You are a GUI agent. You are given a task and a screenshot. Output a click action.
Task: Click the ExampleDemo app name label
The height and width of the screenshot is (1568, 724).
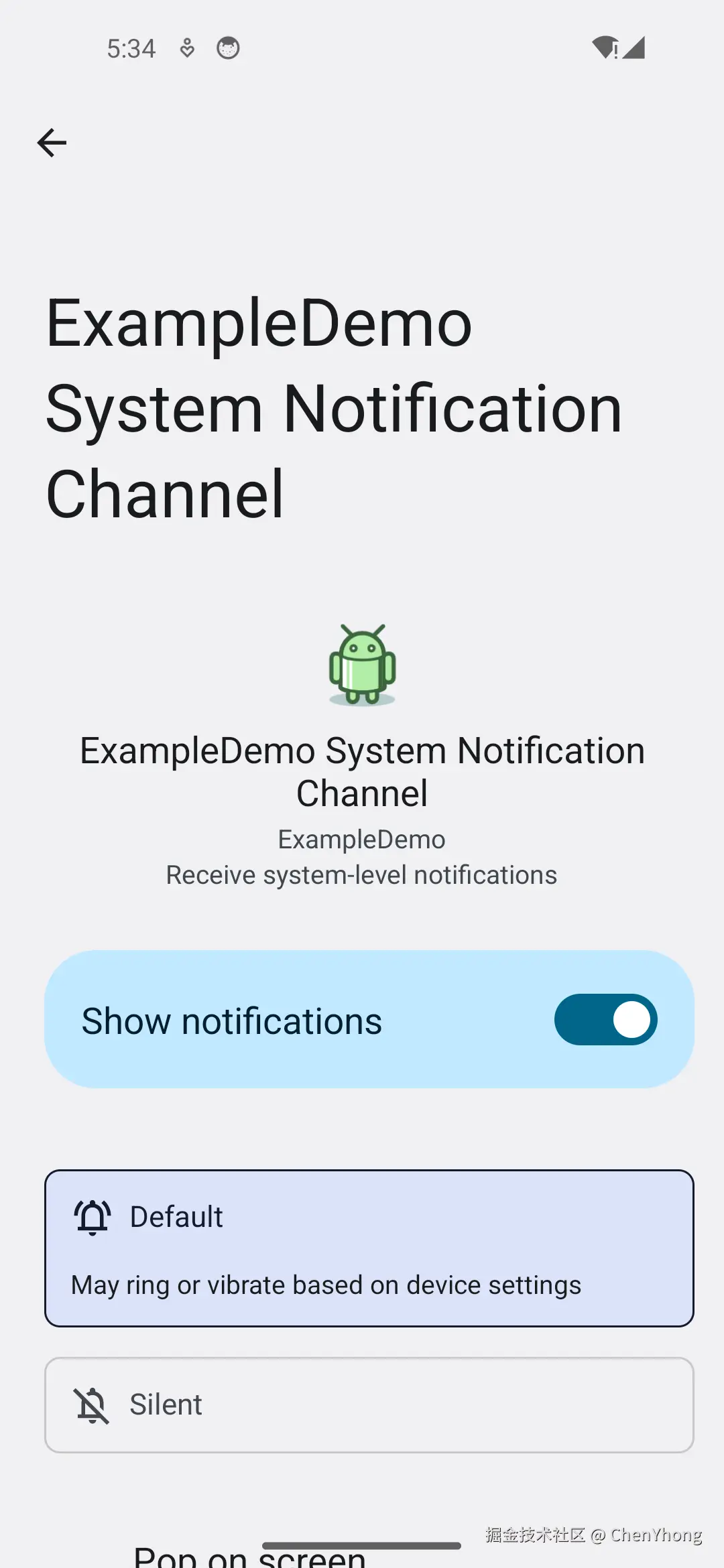pyautogui.click(x=361, y=839)
